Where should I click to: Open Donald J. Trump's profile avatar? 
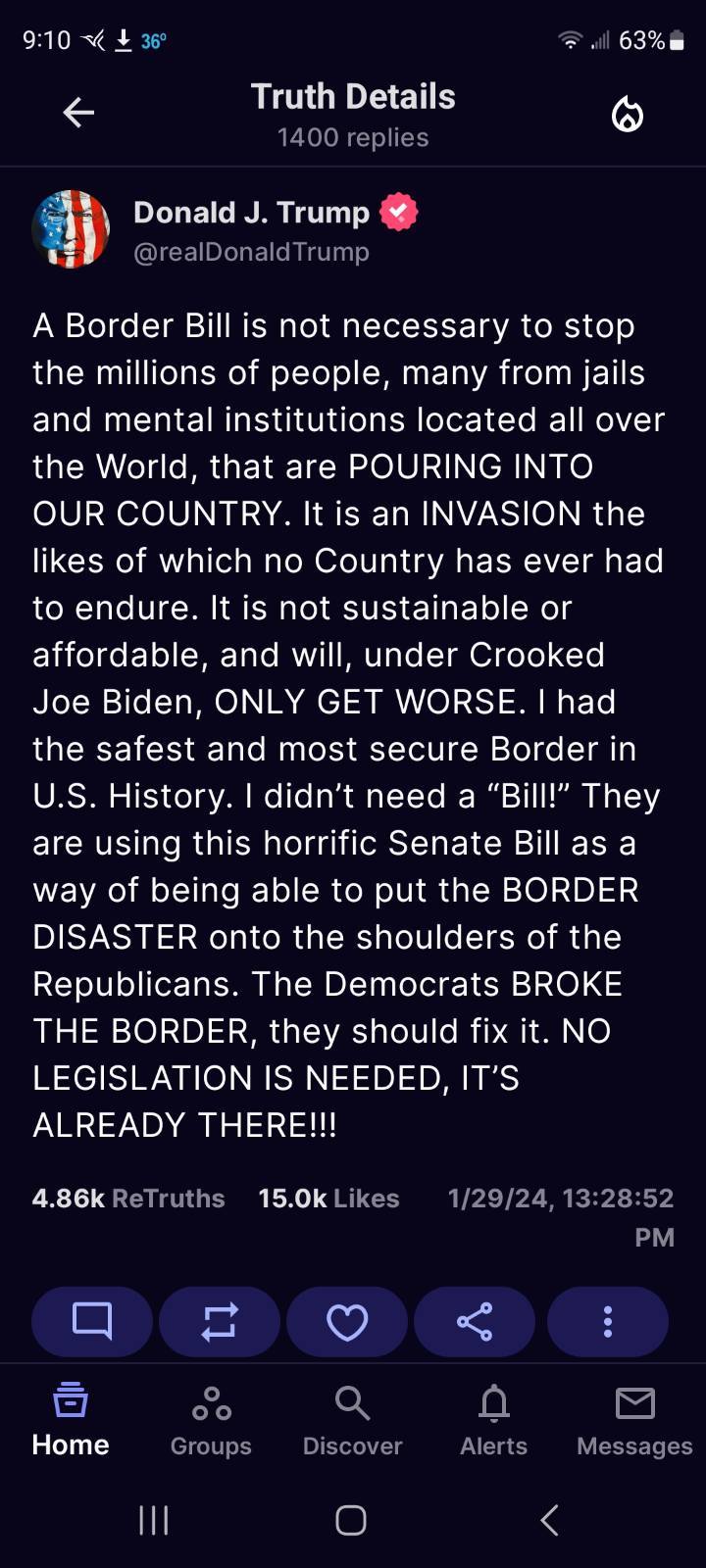pos(71,229)
